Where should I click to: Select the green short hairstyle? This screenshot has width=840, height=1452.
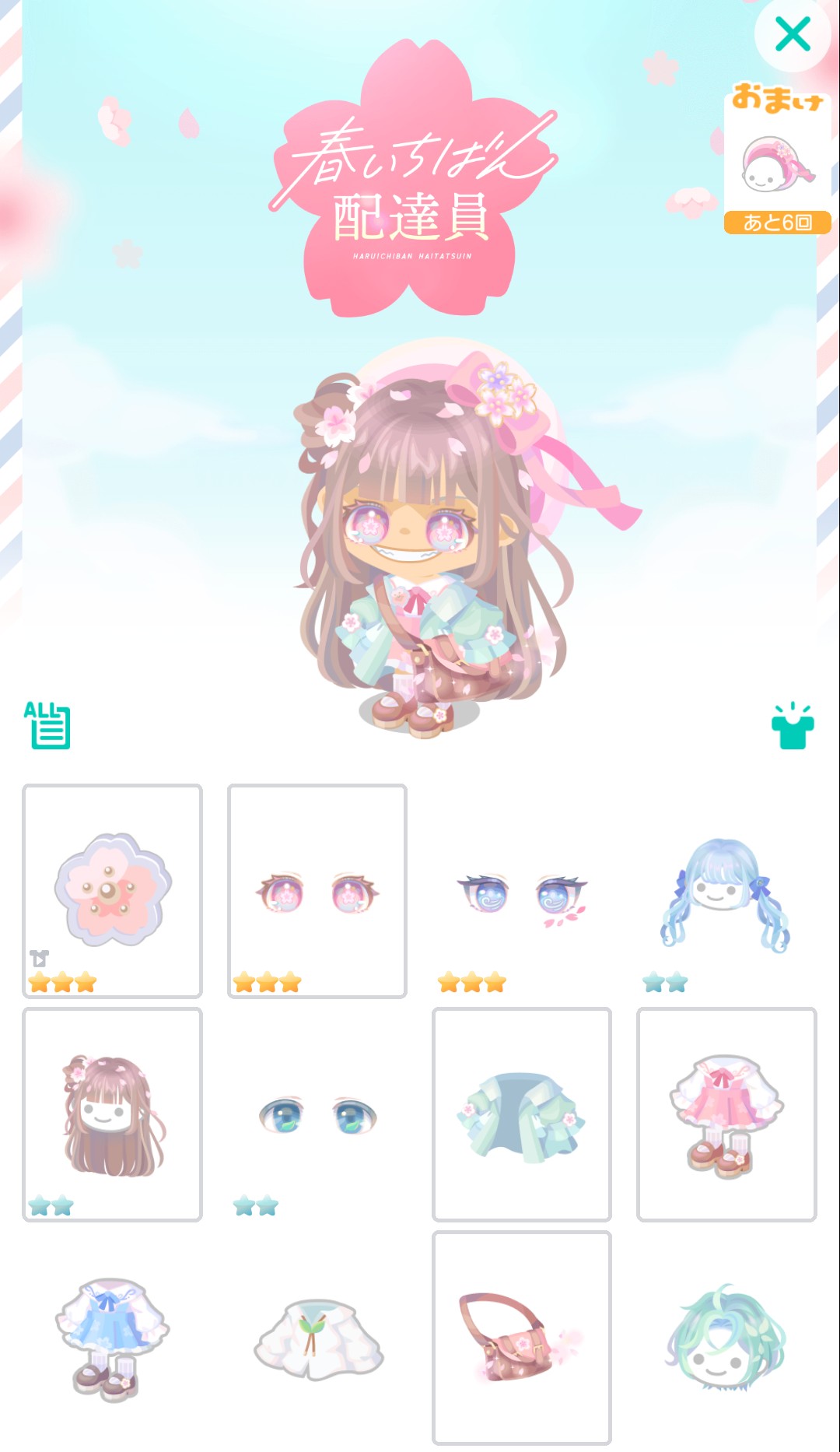click(x=726, y=1337)
